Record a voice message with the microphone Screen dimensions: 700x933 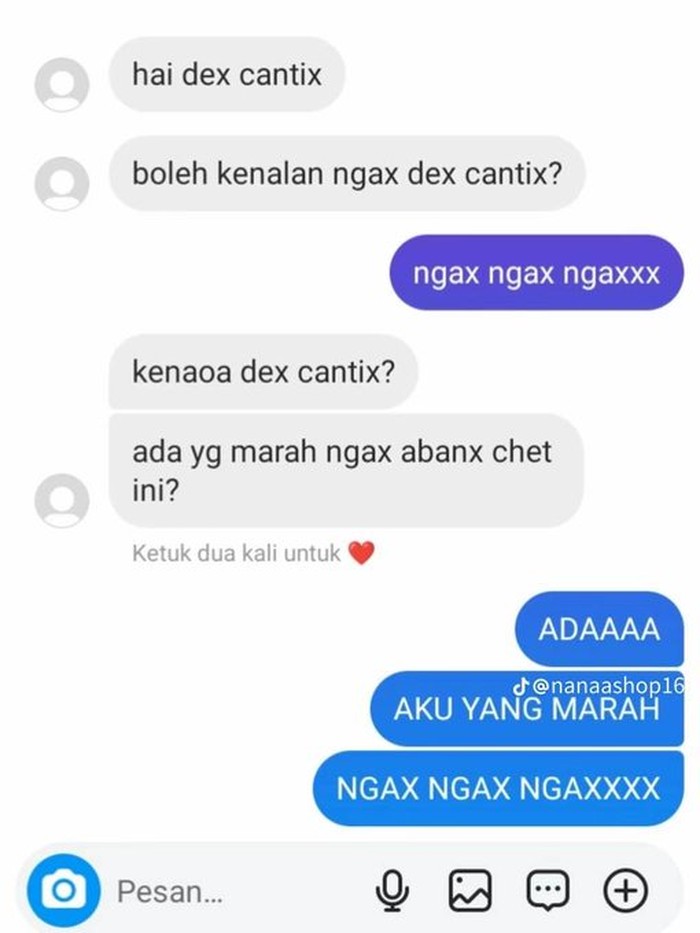(x=392, y=891)
